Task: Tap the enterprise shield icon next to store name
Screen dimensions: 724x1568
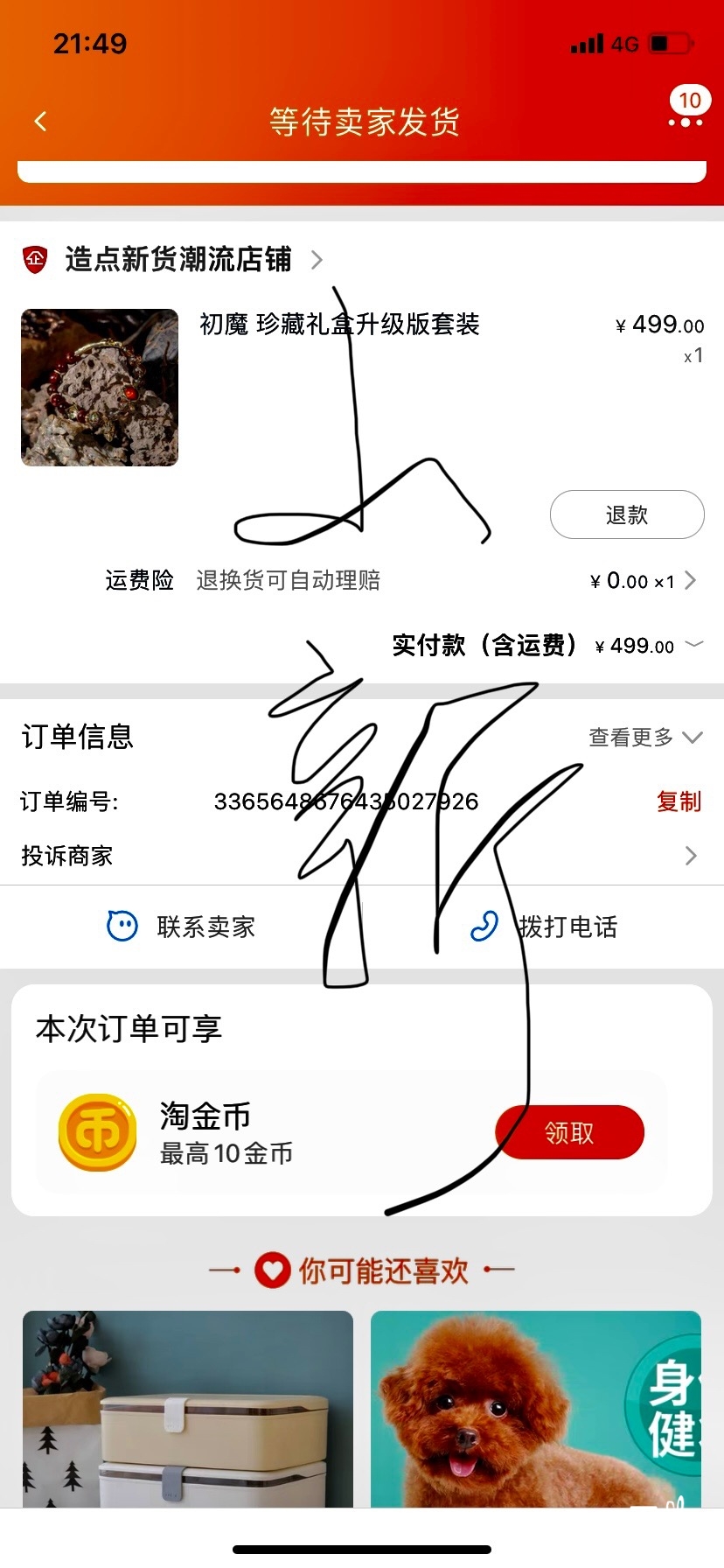Action: pyautogui.click(x=35, y=259)
